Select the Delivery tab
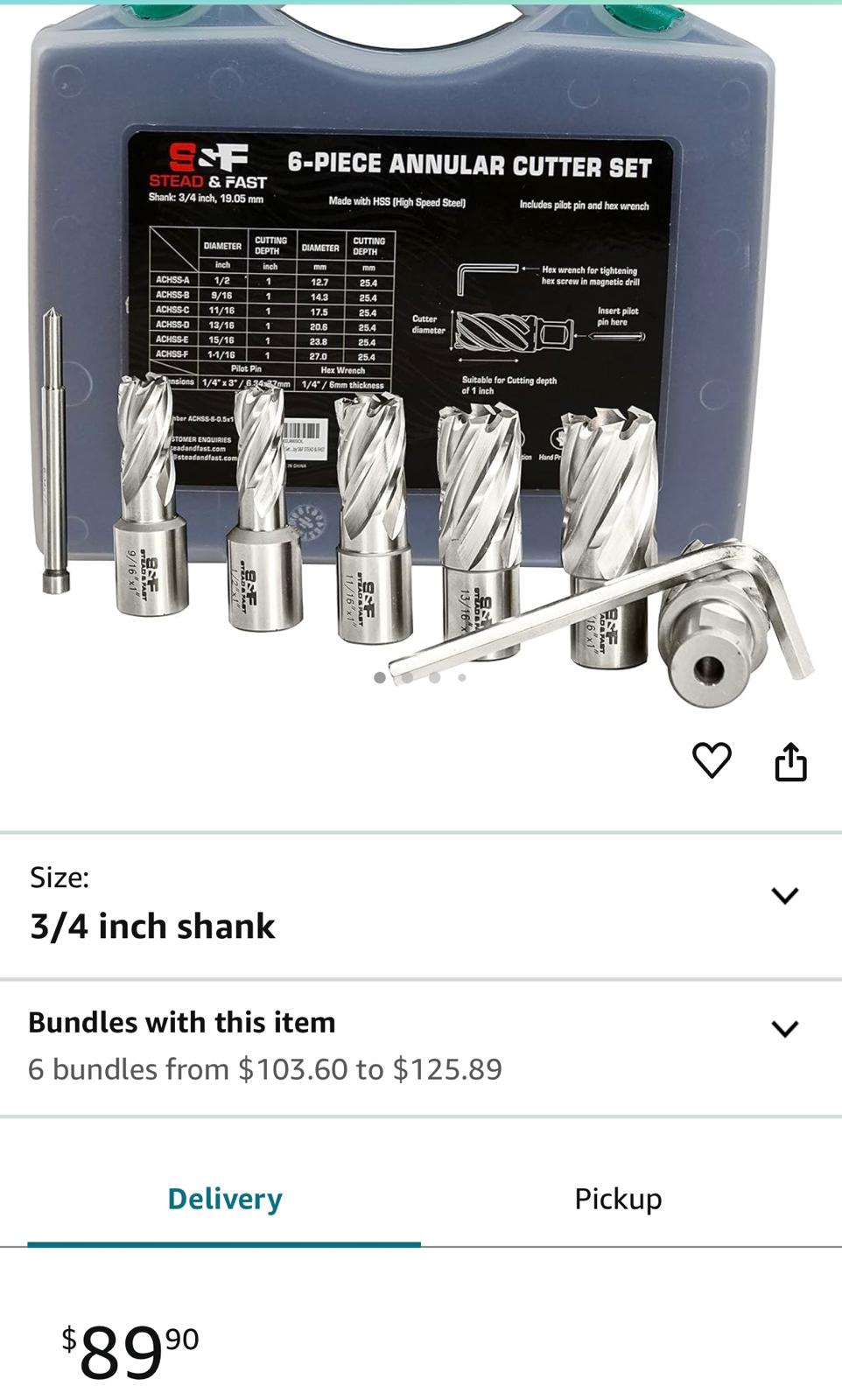Viewport: 842px width, 1400px height. (x=225, y=1199)
